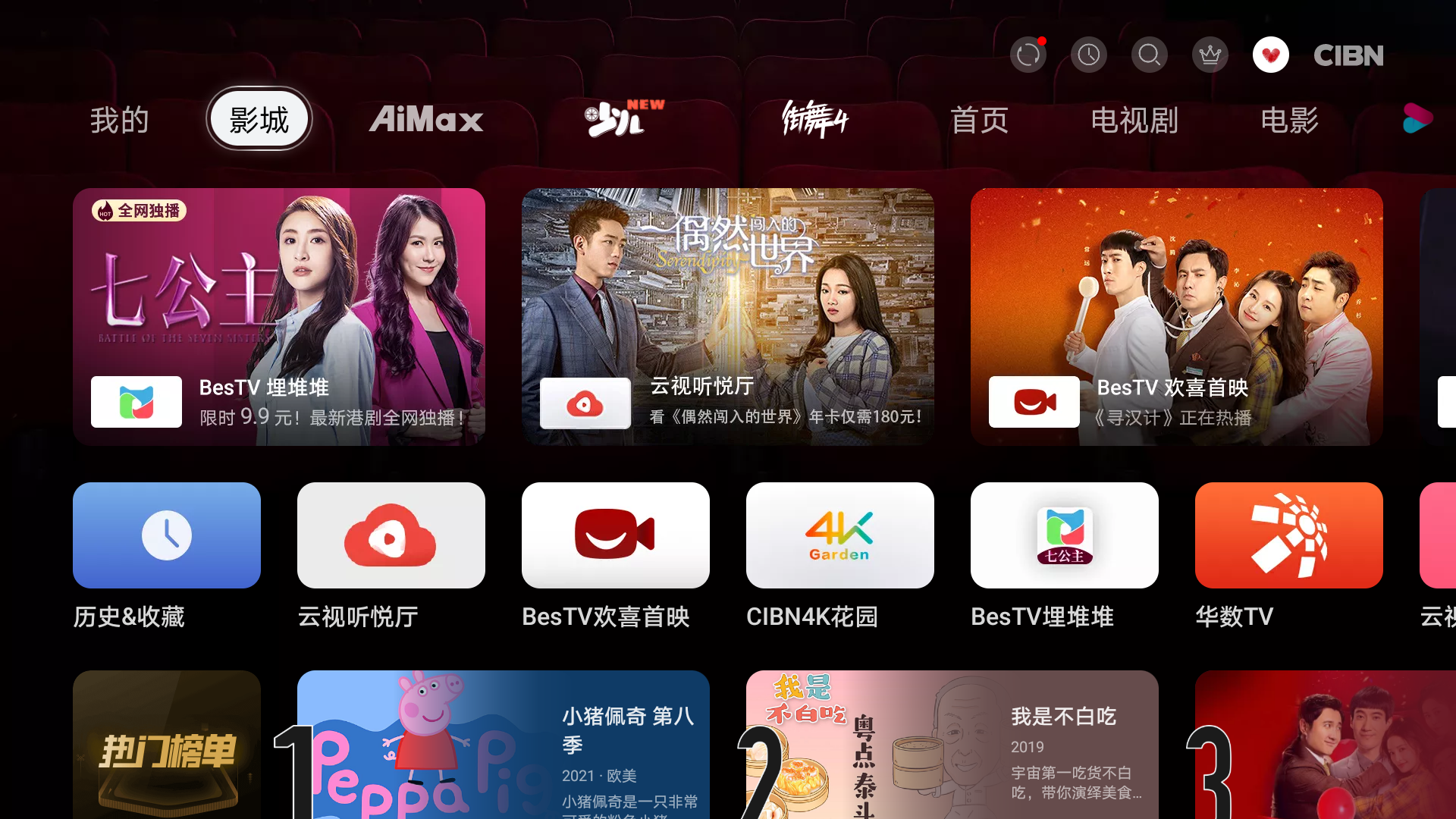Screen dimensions: 1456x819
Task: Switch to the 电影 tab
Action: (1289, 120)
